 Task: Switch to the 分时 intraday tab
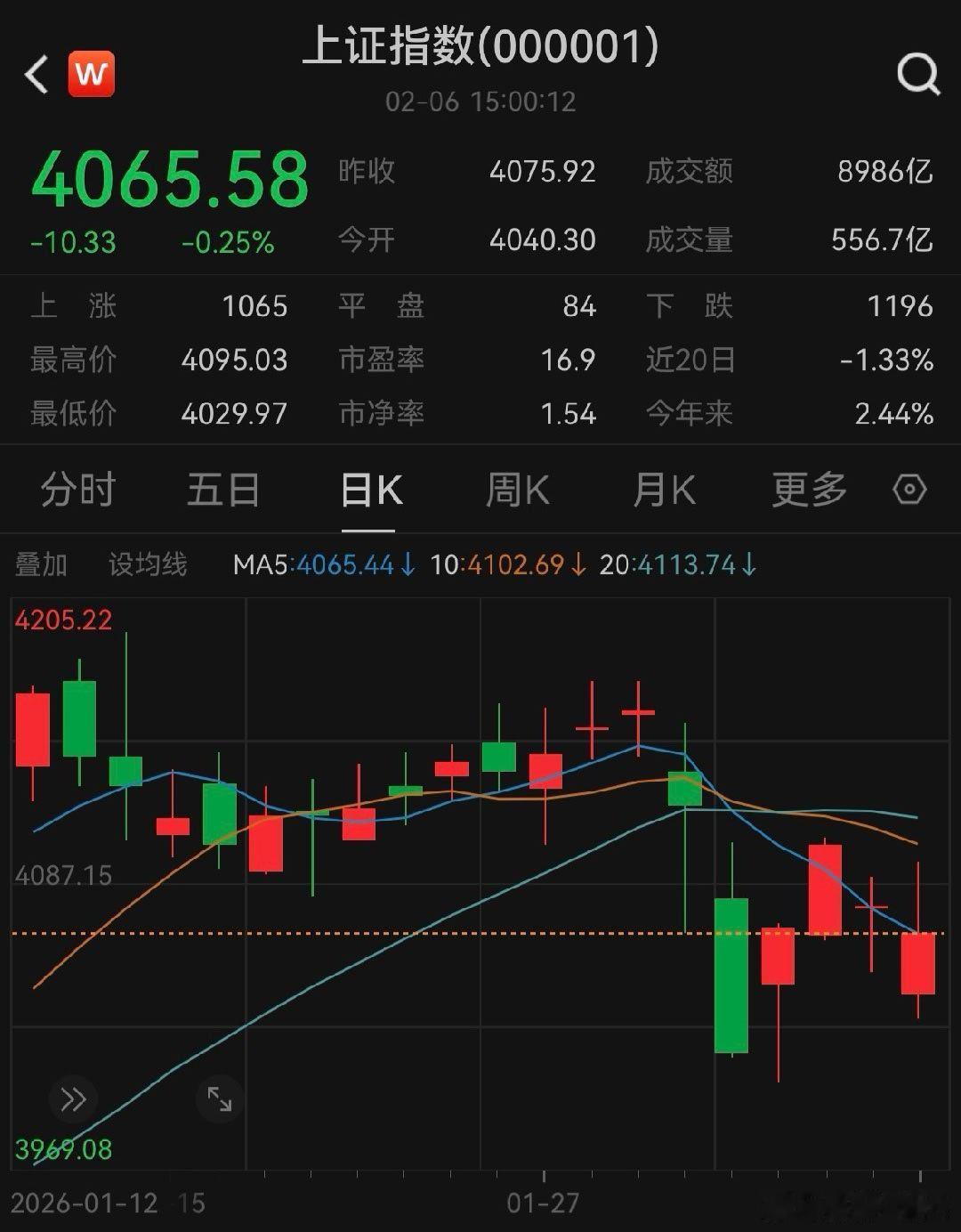[77, 489]
